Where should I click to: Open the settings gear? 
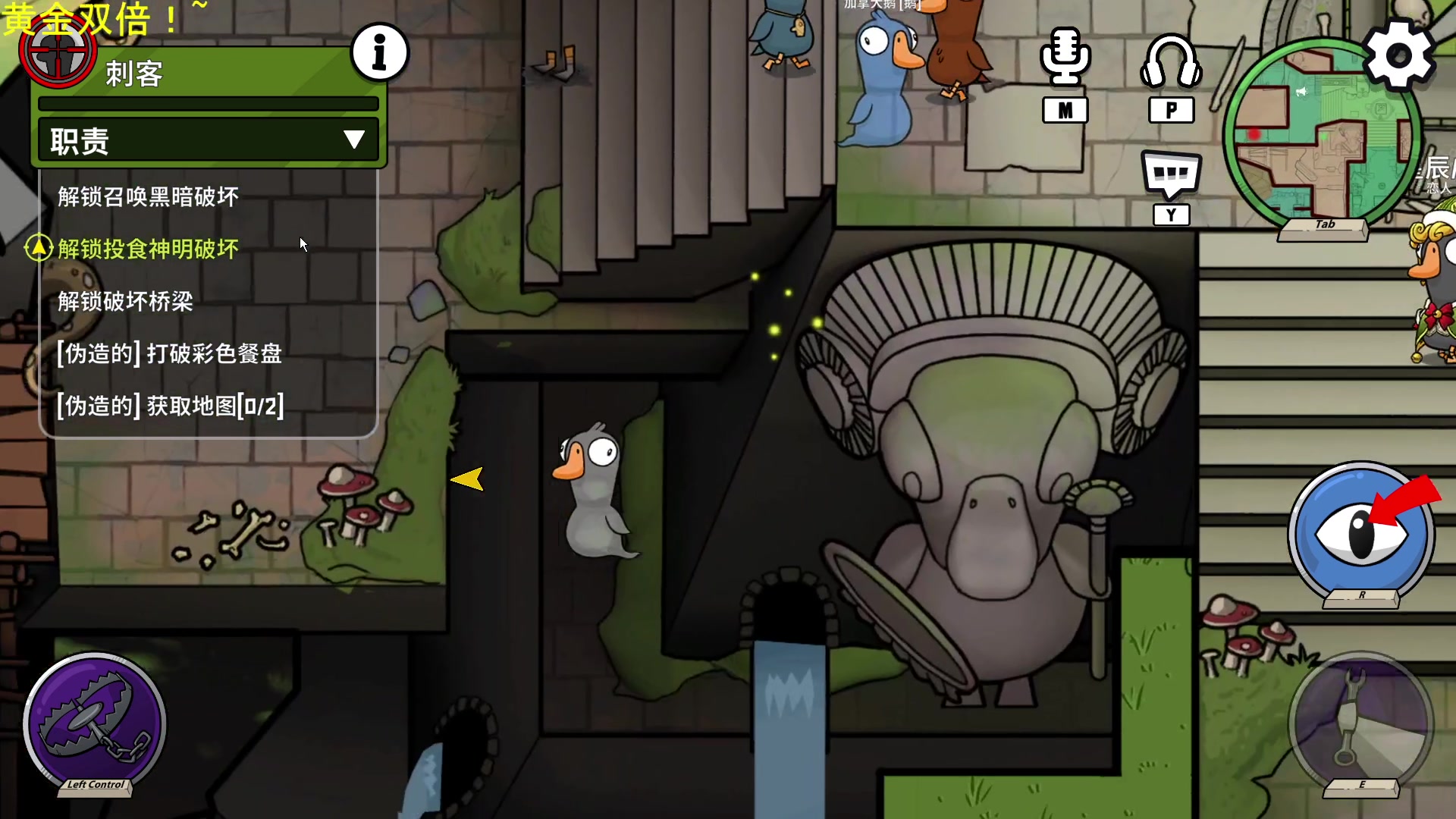tap(1398, 55)
